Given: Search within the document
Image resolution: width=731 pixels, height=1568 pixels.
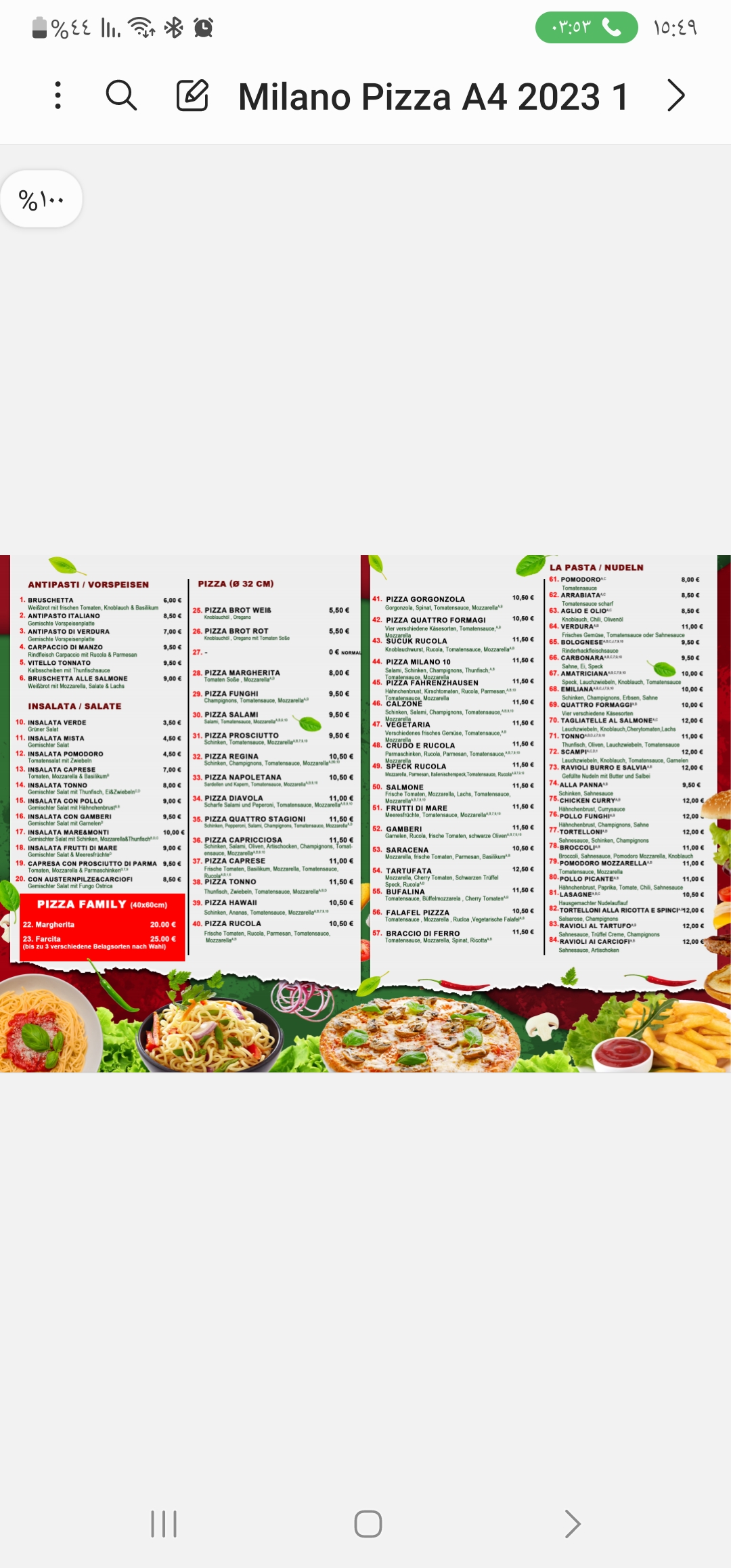Looking at the screenshot, I should coord(122,95).
